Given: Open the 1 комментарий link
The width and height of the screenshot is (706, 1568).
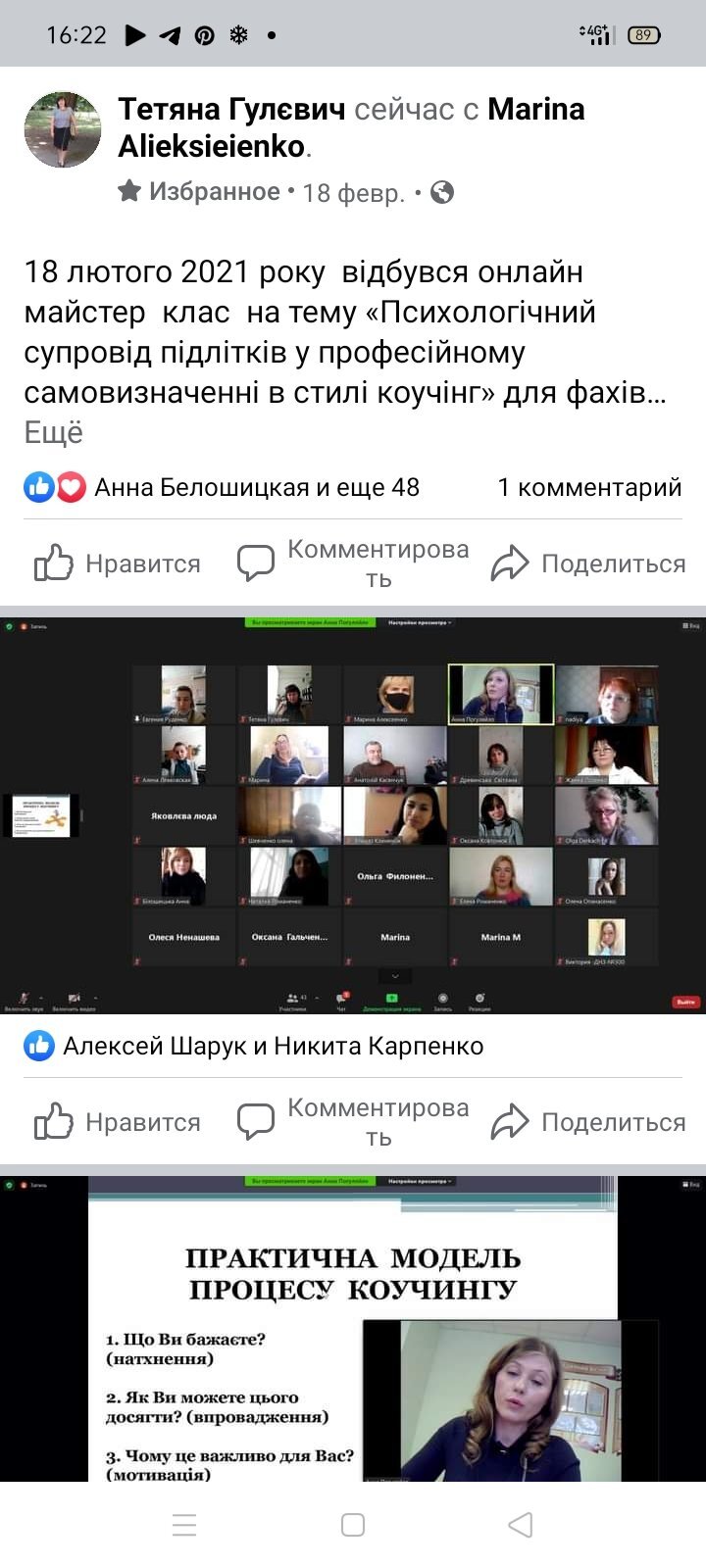Looking at the screenshot, I should click(589, 487).
